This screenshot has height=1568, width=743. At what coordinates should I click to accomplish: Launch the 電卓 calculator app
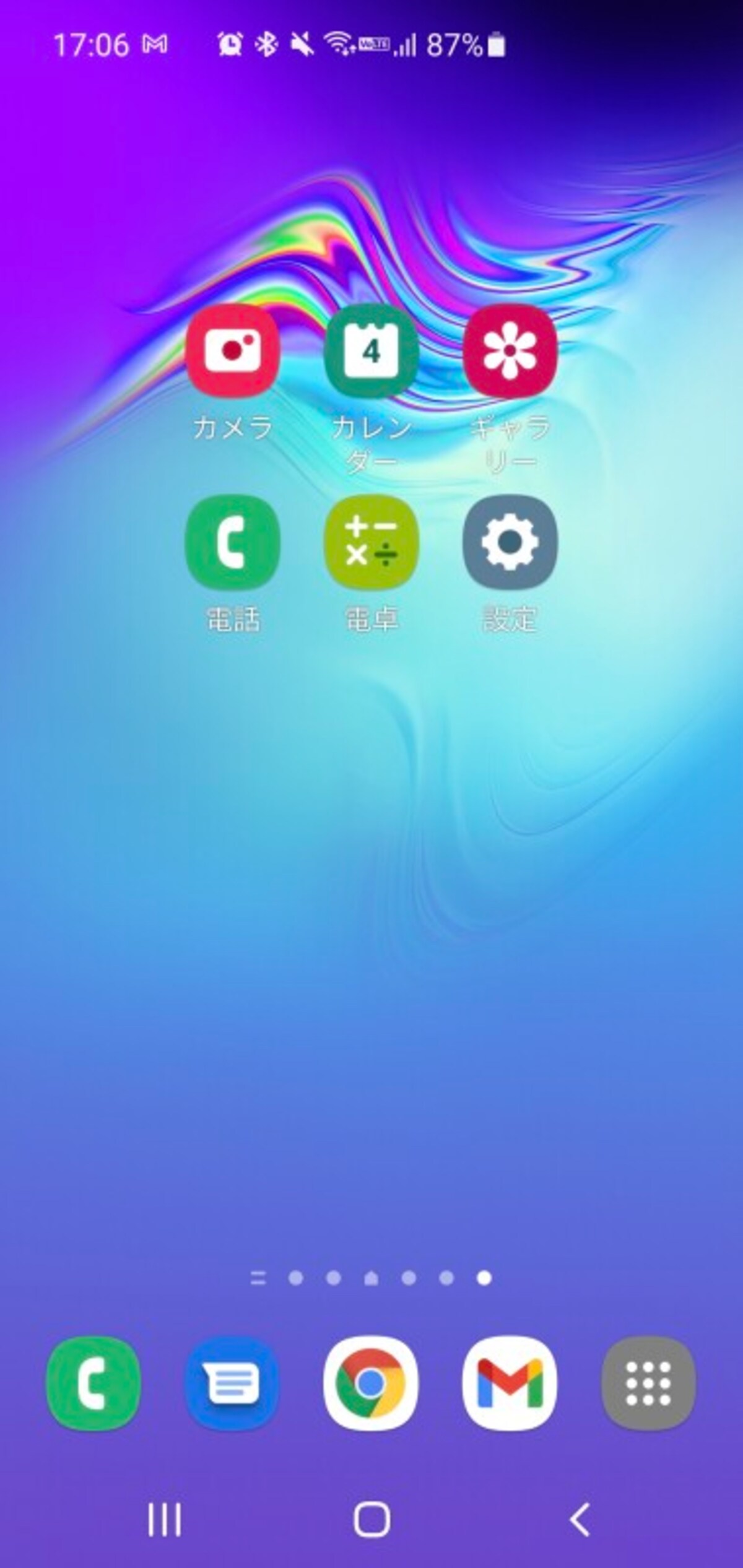(x=371, y=542)
